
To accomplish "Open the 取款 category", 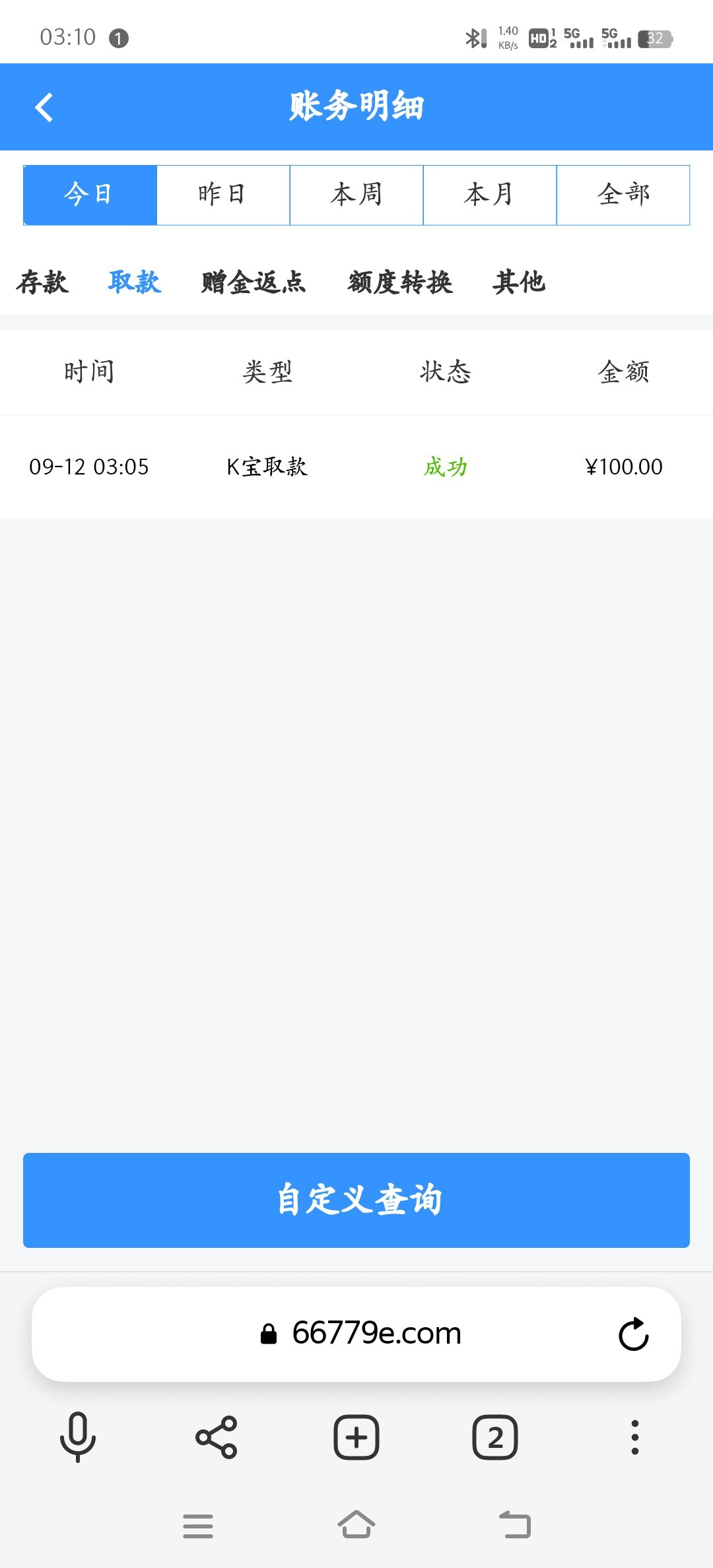I will (135, 282).
